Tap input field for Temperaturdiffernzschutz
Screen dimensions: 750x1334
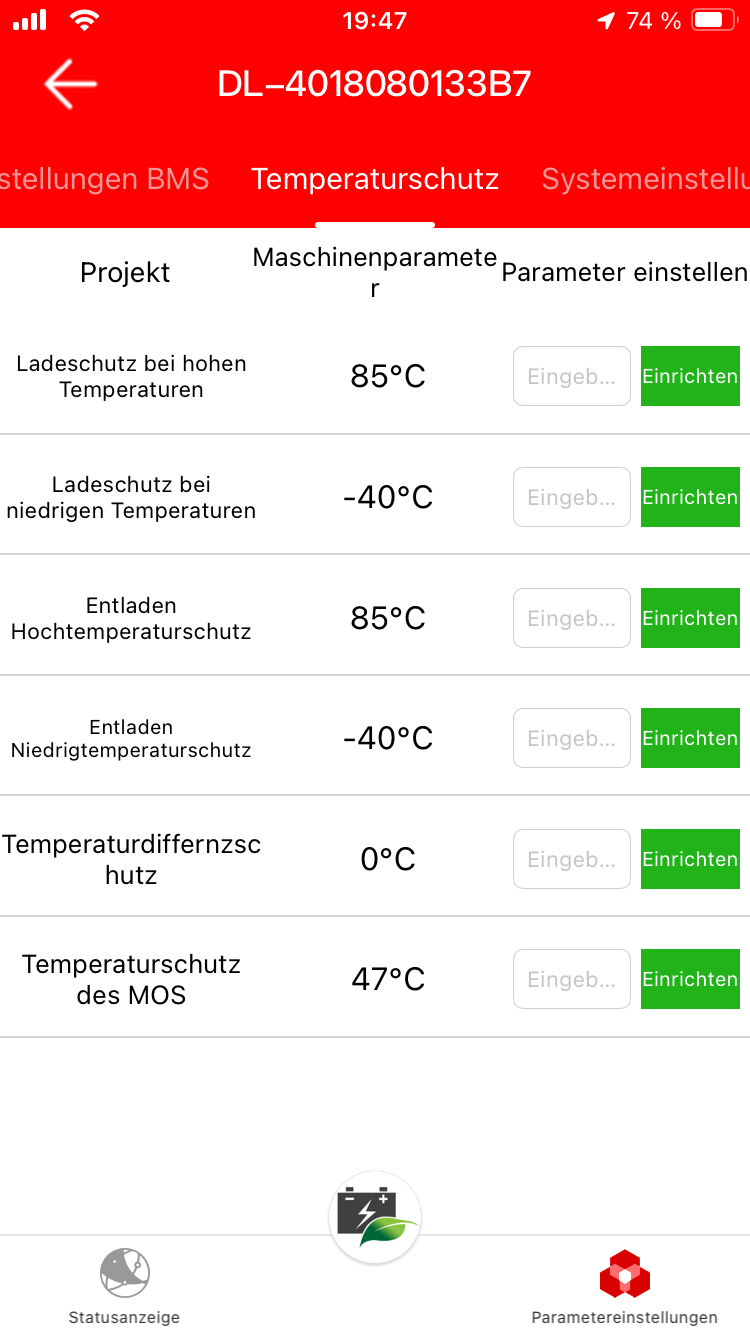pos(572,859)
